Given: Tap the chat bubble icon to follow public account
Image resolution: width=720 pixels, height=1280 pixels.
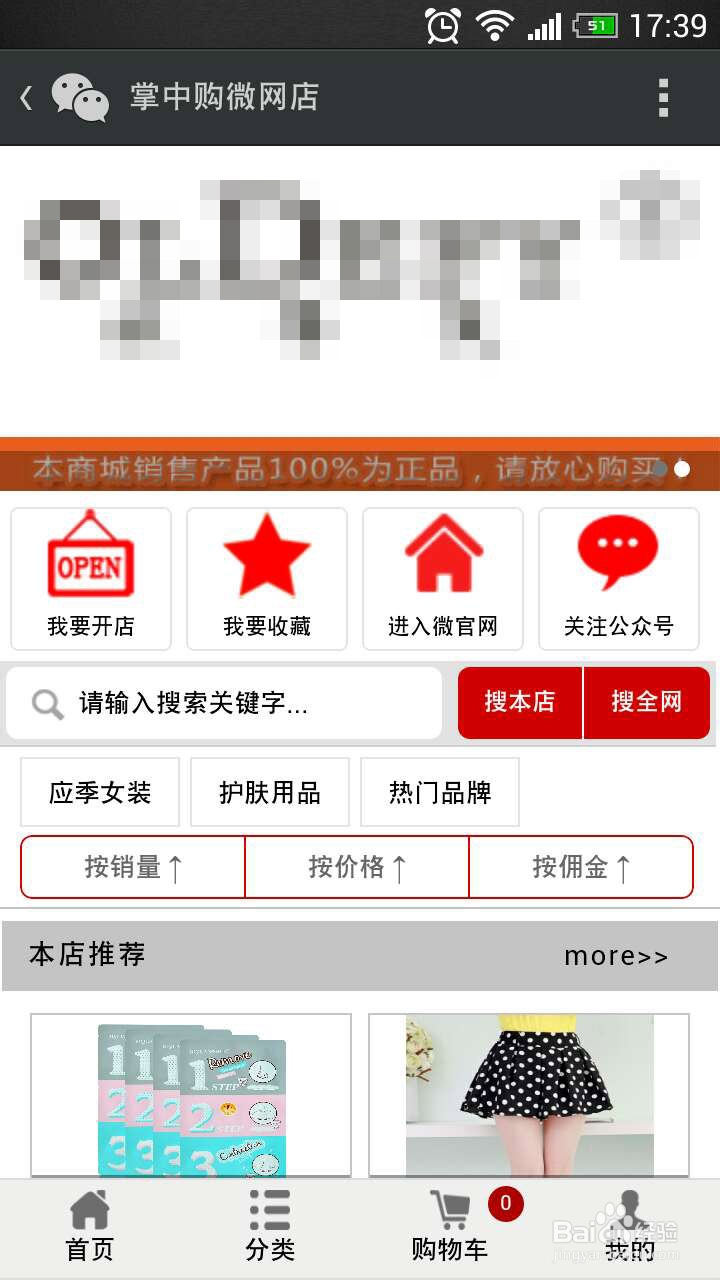Looking at the screenshot, I should coord(618,550).
